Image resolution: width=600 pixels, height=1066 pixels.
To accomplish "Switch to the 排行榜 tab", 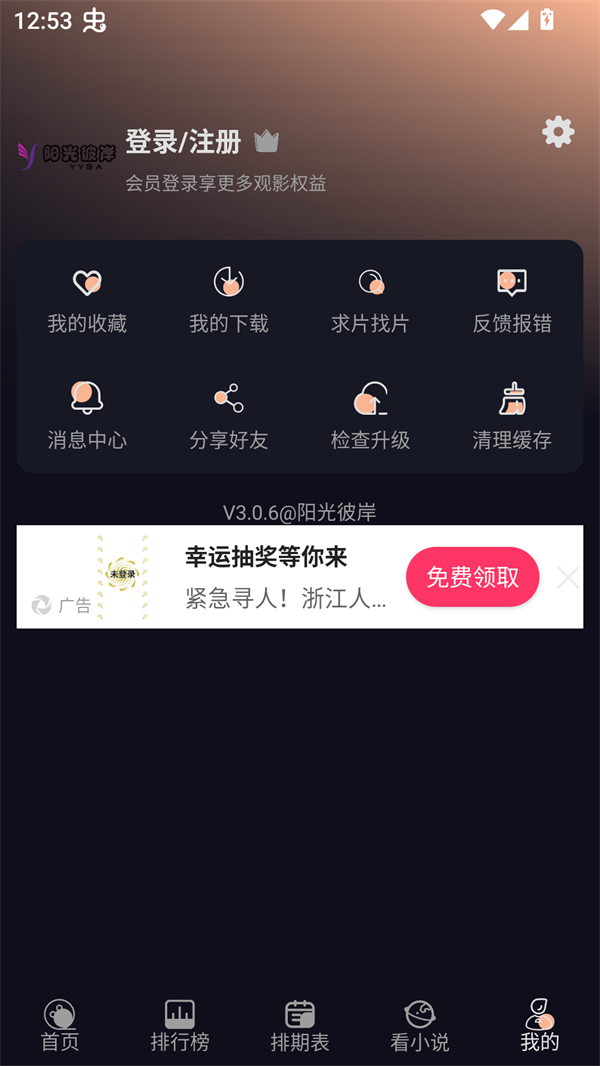I will (x=180, y=1026).
